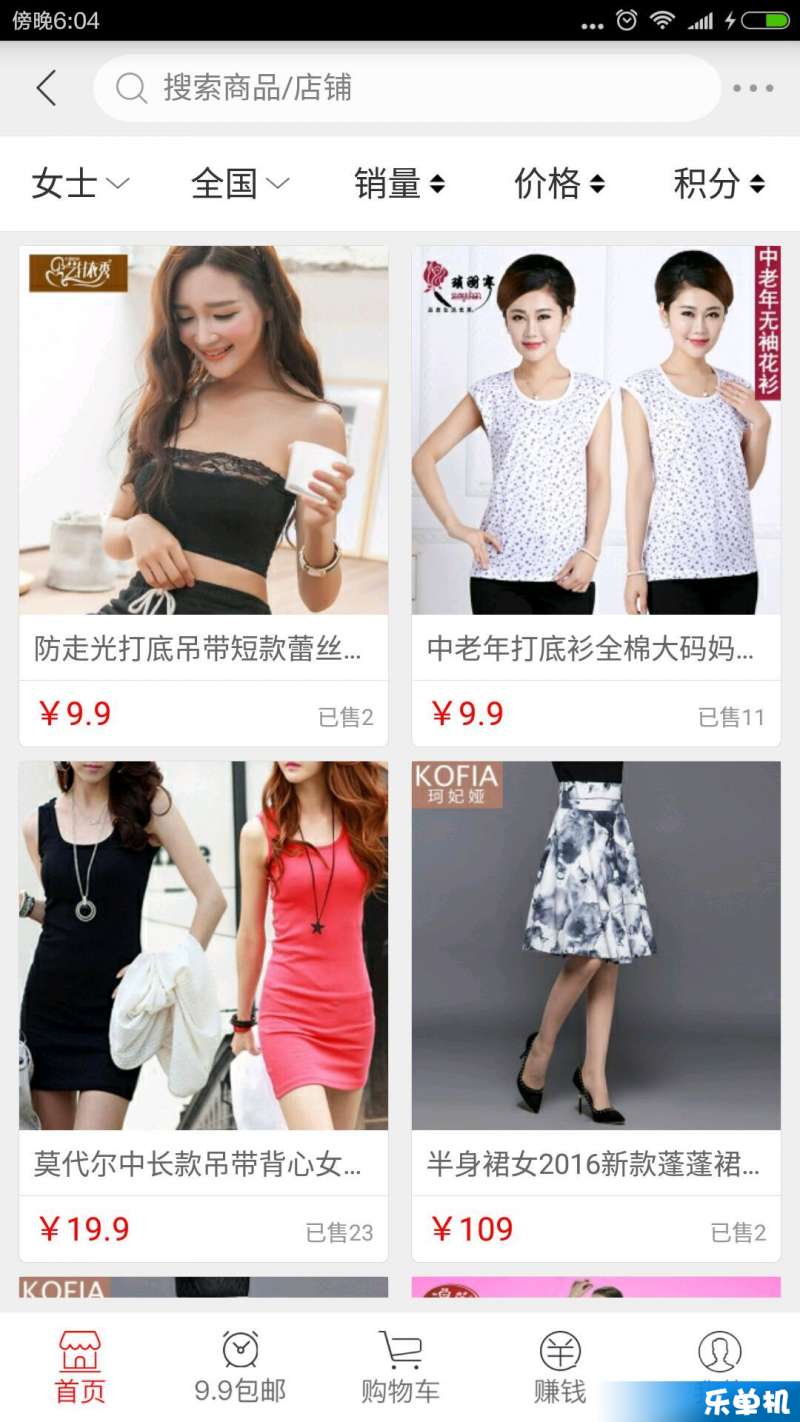Expand the 全国 region dropdown
This screenshot has height=1422, width=800.
coord(240,184)
